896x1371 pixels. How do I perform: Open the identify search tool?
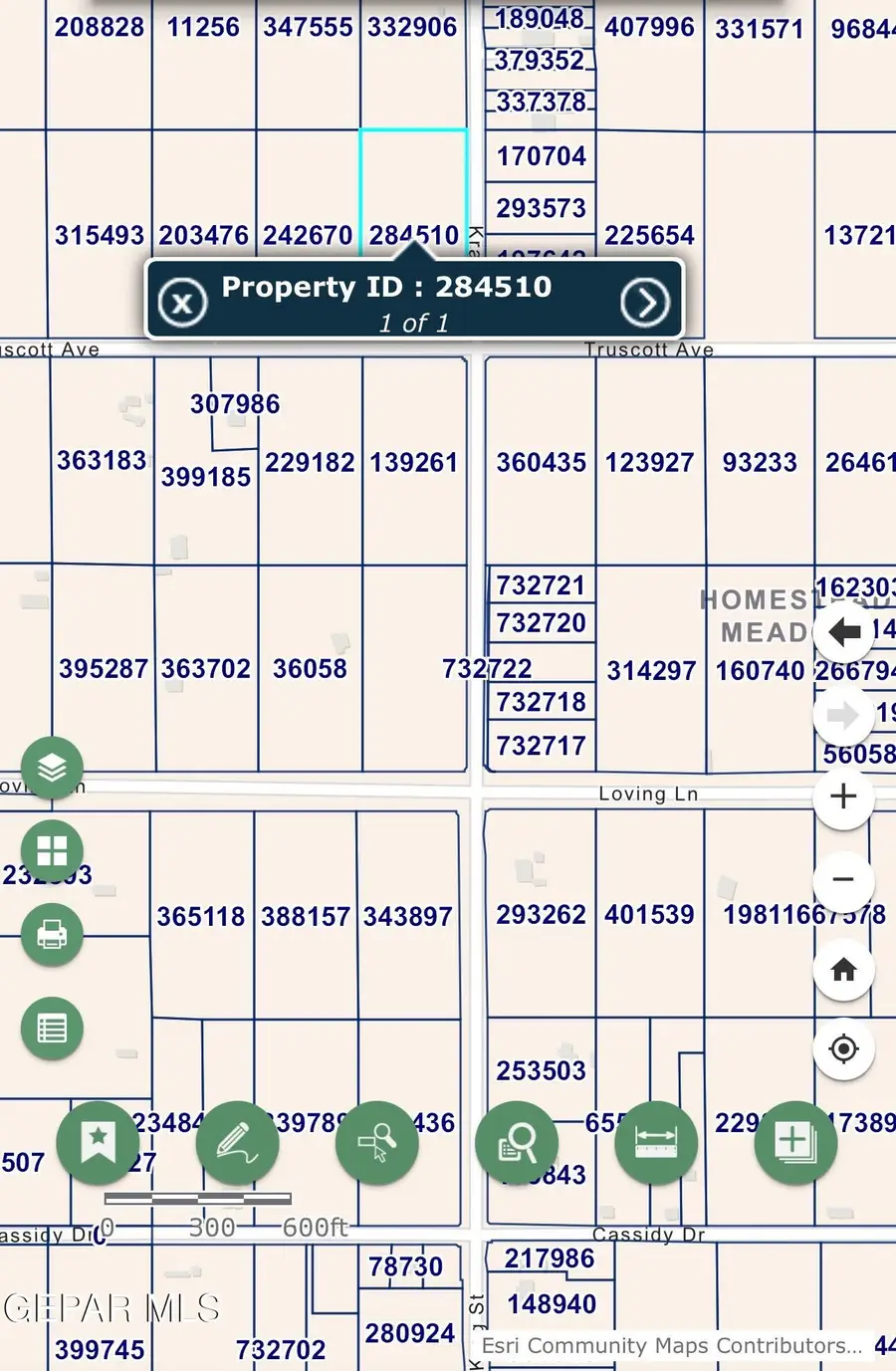click(x=516, y=1143)
